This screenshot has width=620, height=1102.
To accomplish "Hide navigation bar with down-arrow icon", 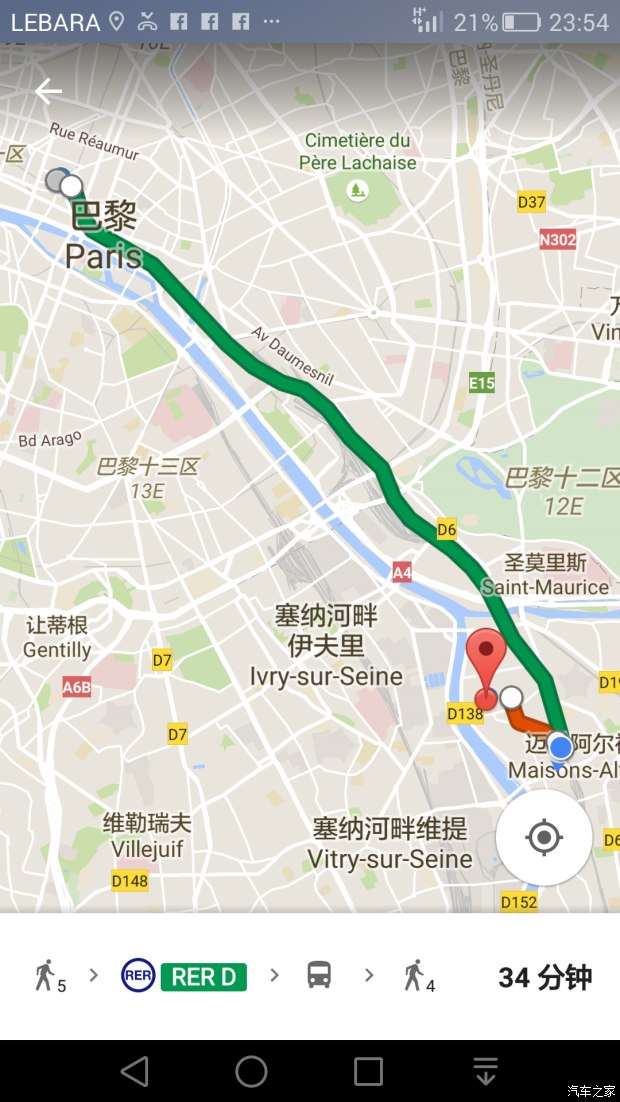I will (x=485, y=1071).
